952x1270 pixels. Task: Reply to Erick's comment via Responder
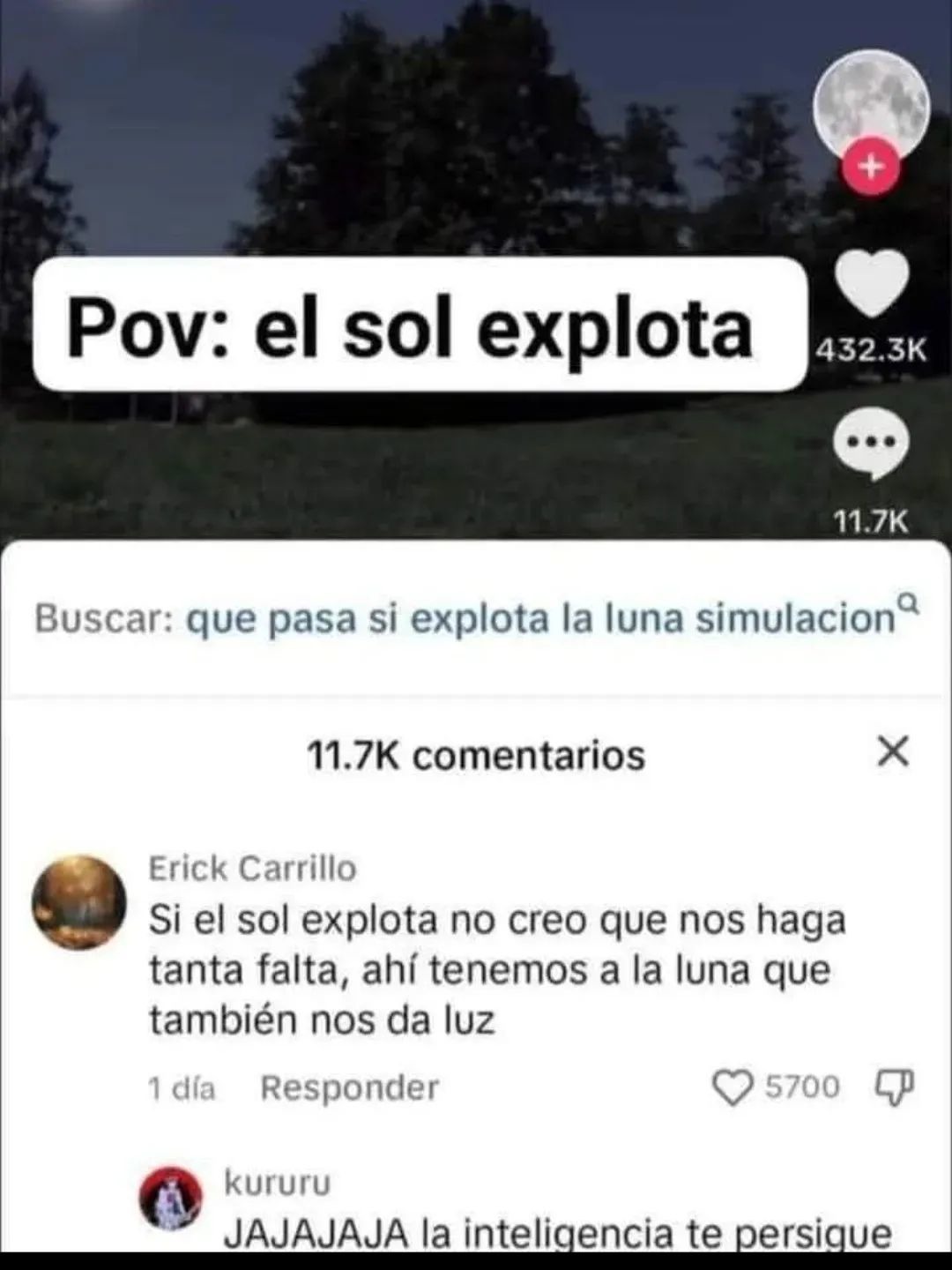tap(348, 1089)
